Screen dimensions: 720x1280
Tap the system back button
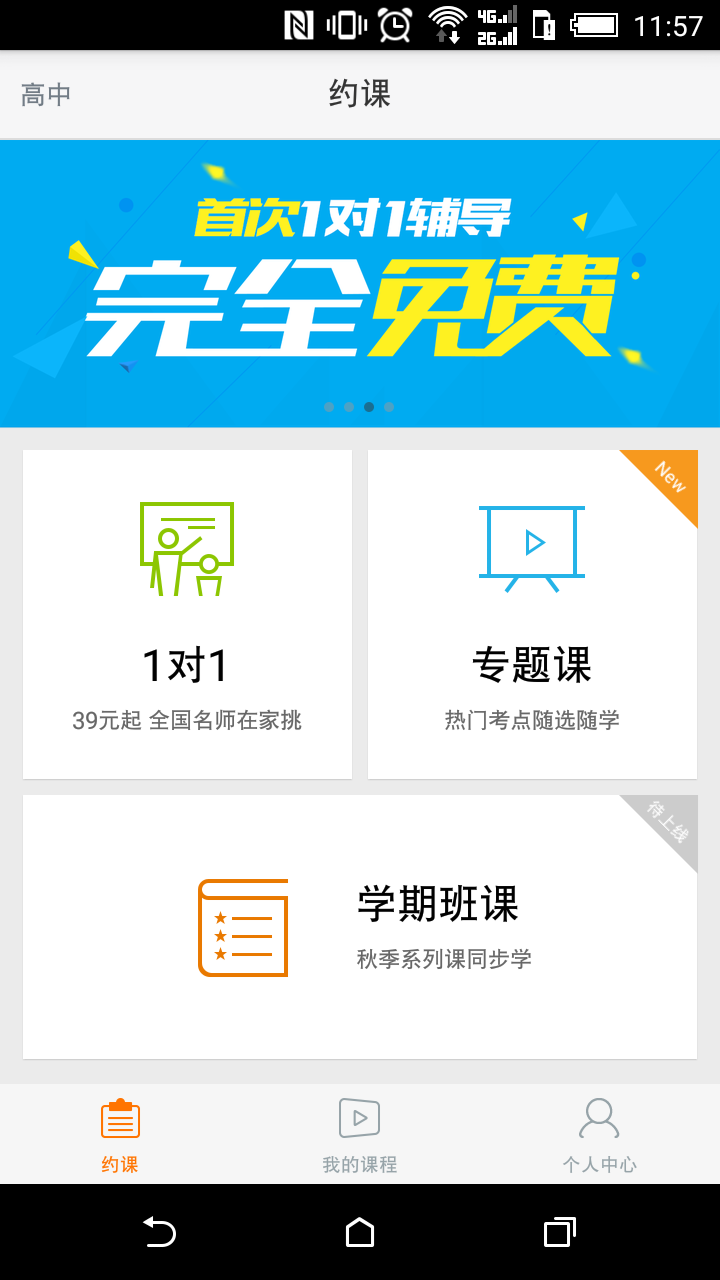click(x=159, y=1232)
